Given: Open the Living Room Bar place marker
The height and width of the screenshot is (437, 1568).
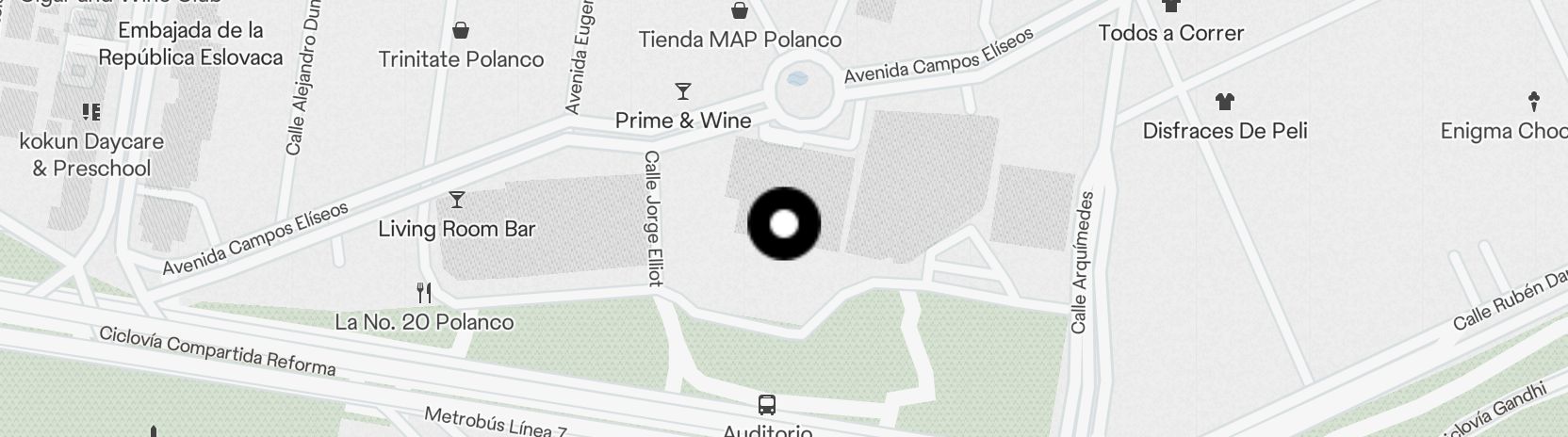Looking at the screenshot, I should point(457,200).
